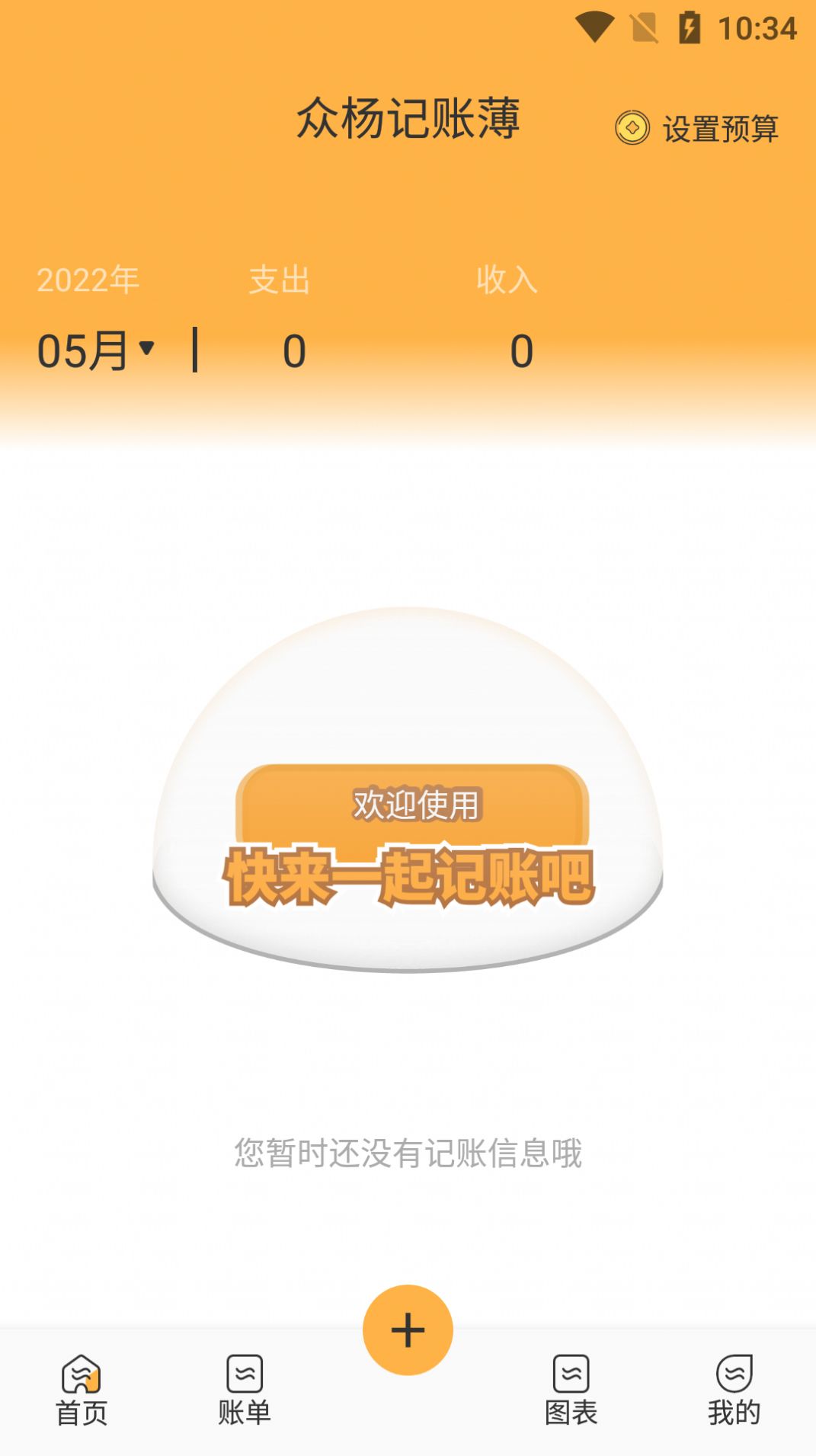816x1456 pixels.
Task: Tap the 您暂时还没有记账信息哦 empty message
Action: coord(408,1154)
